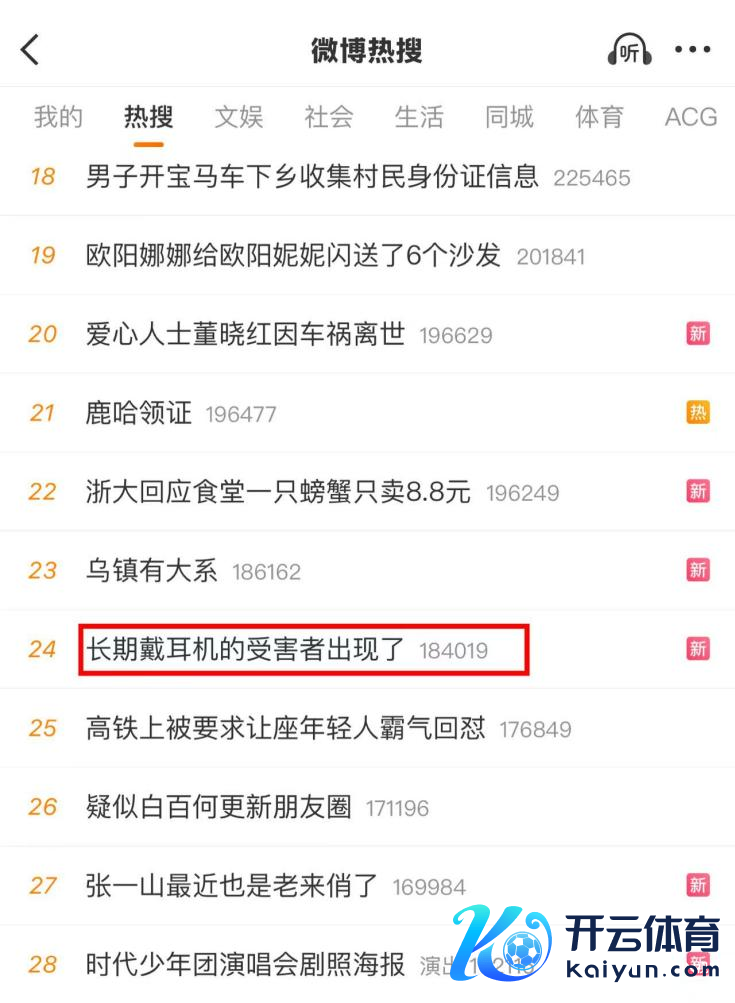Open the 乌镇有大系 topic
The width and height of the screenshot is (735, 1003).
click(x=151, y=571)
